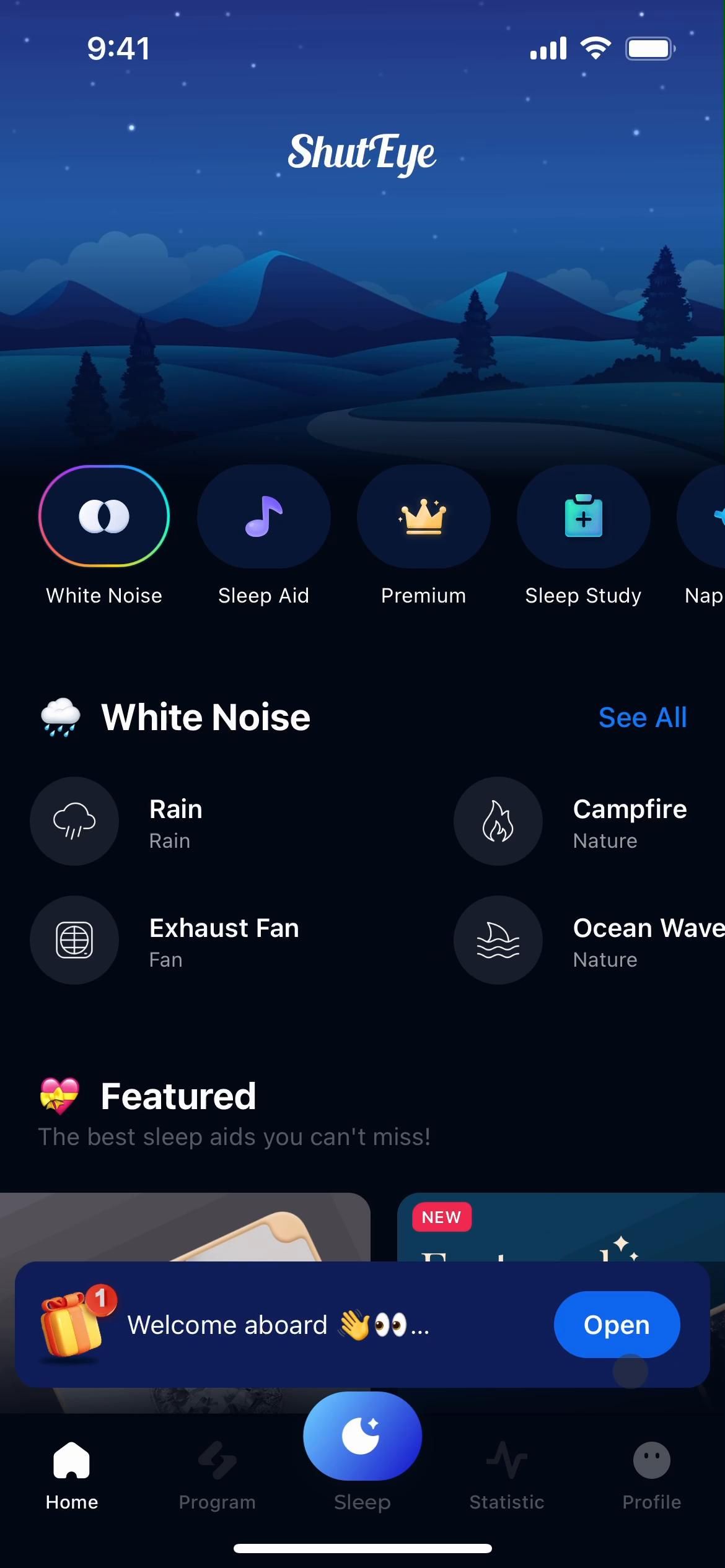Switch to the Program tab
The image size is (725, 1568).
coord(217,1476)
